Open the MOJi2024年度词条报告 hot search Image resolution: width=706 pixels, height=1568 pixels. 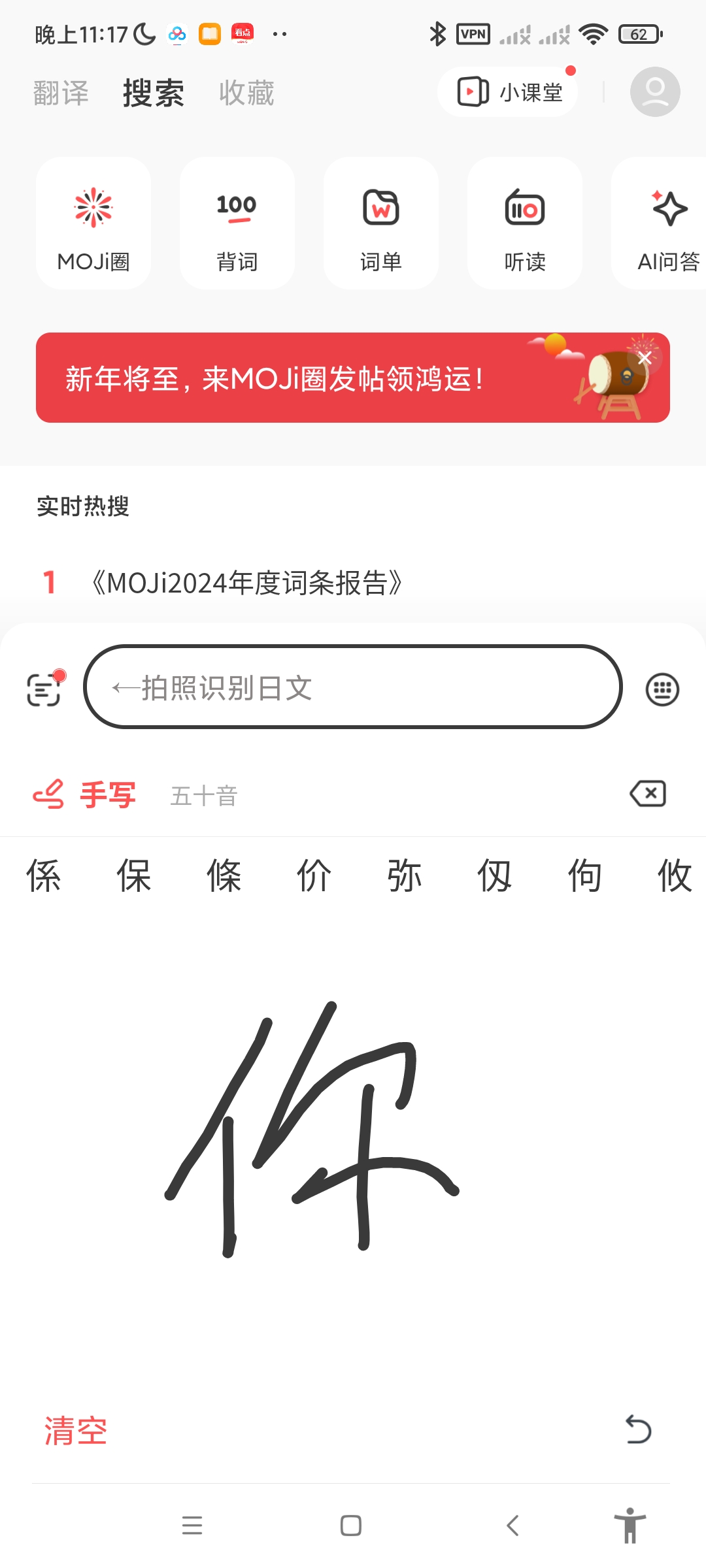click(x=246, y=583)
